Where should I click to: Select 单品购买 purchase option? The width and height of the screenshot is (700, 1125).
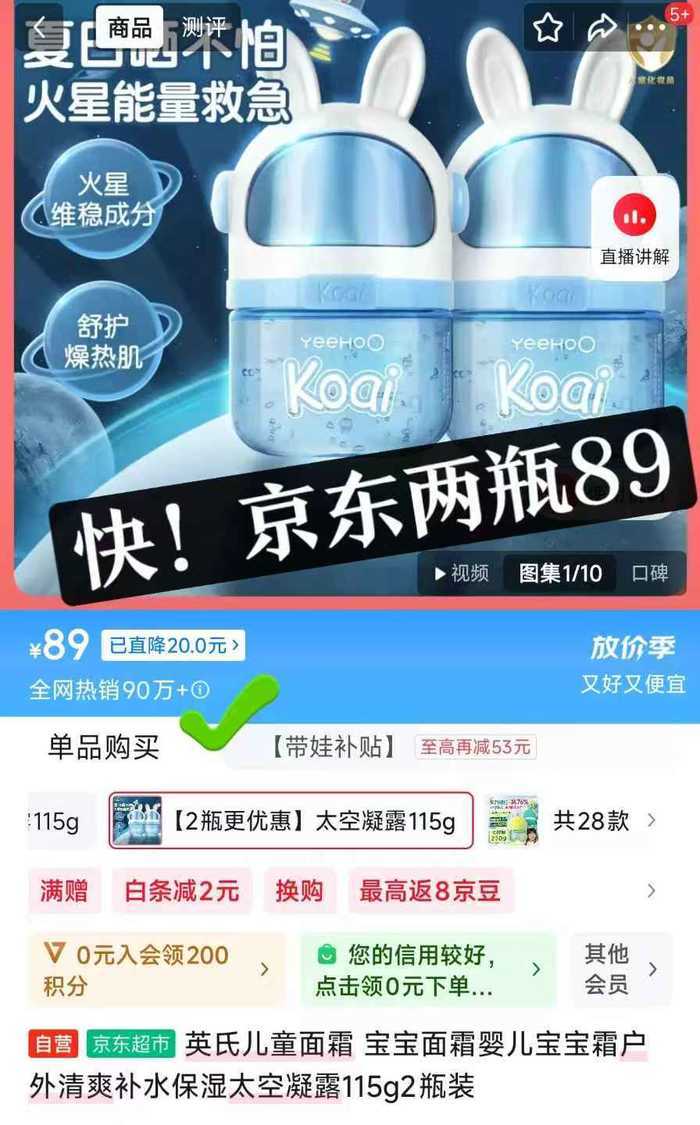tap(104, 746)
